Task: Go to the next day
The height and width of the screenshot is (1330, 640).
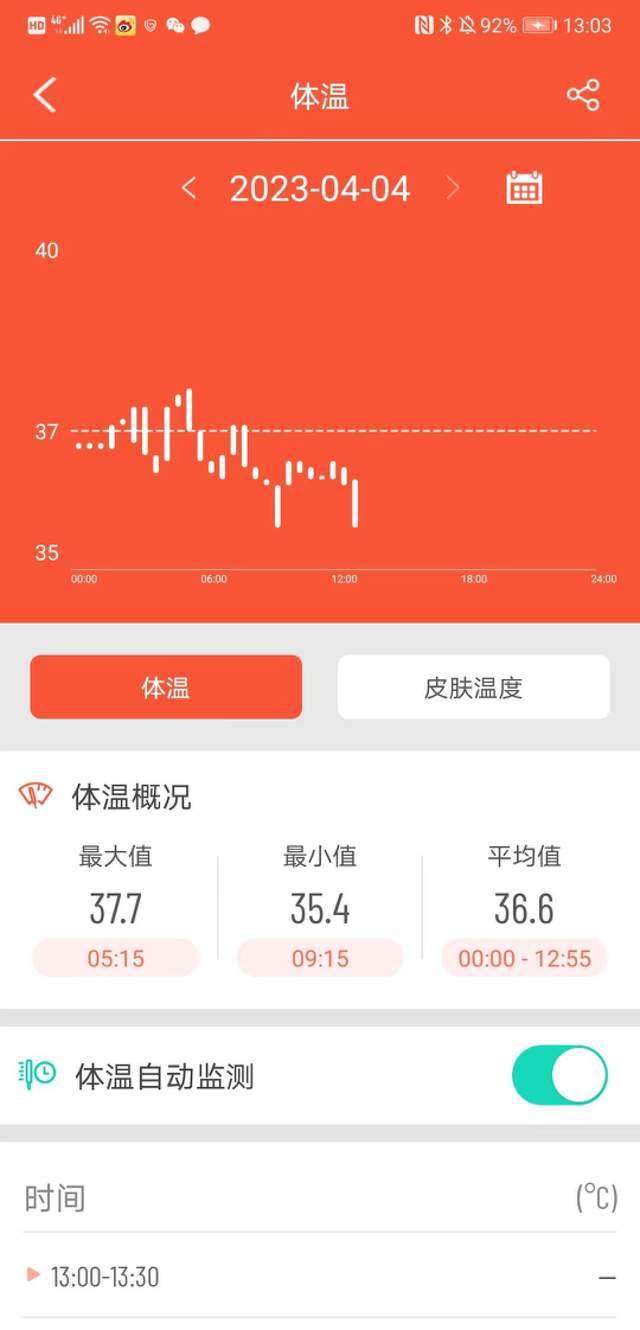Action: (453, 188)
